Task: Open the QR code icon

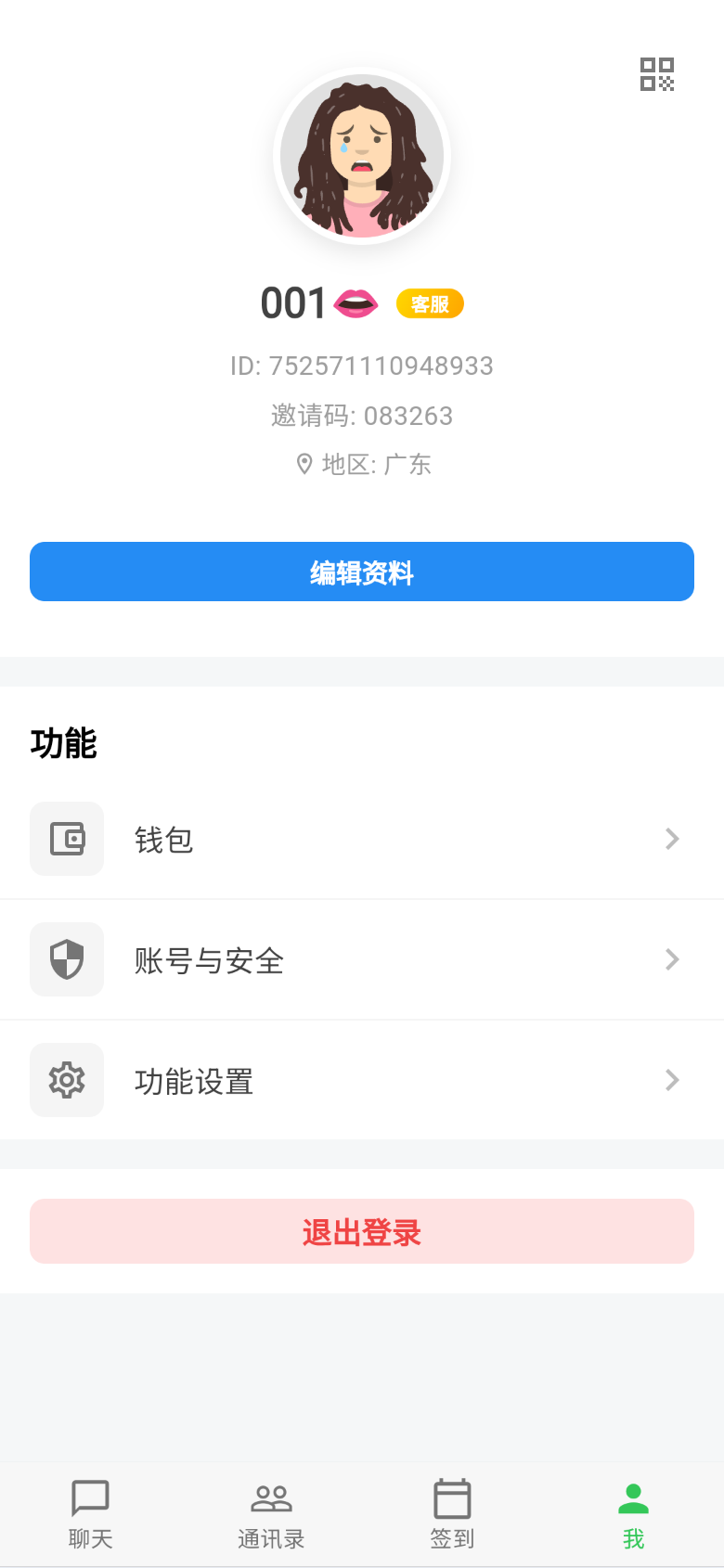Action: point(657,74)
